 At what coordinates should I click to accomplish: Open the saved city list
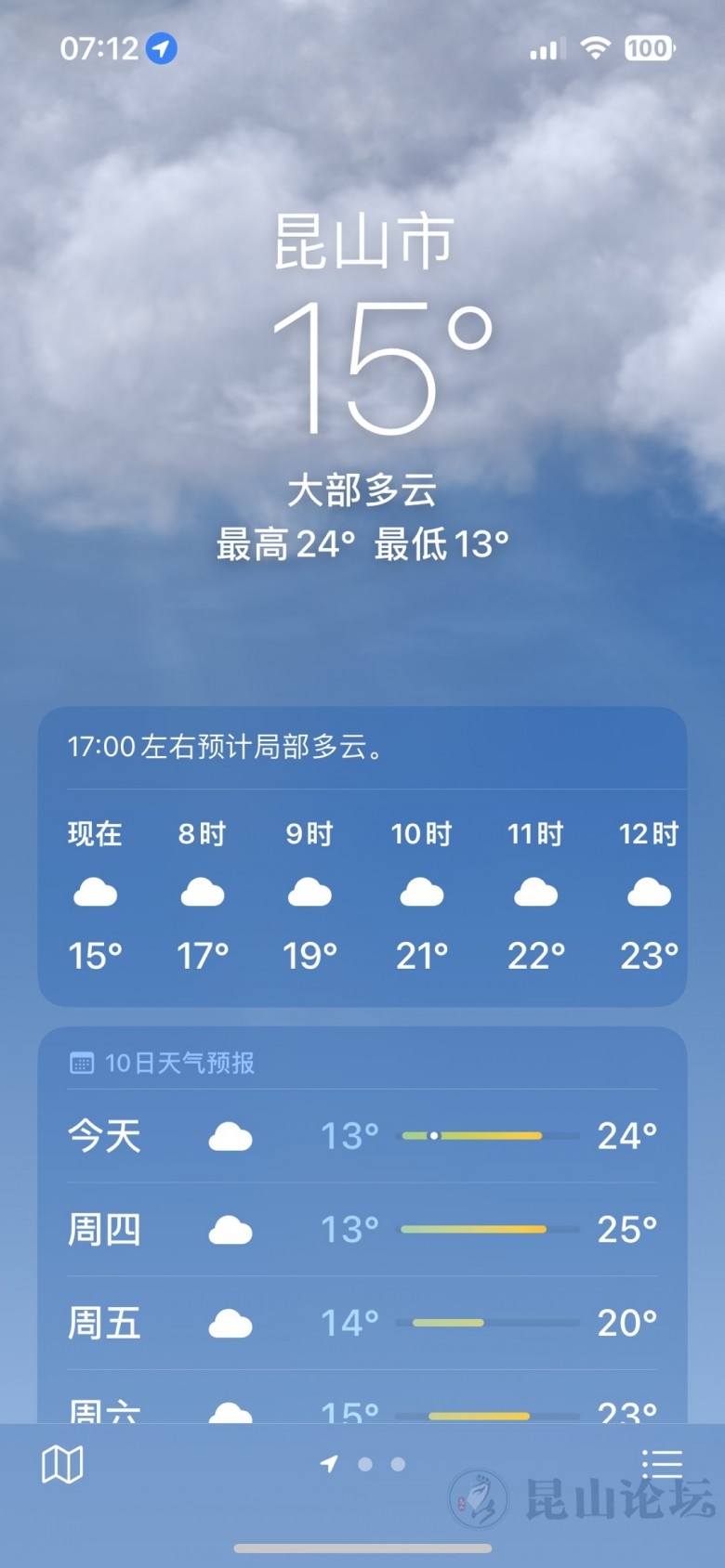click(662, 1464)
